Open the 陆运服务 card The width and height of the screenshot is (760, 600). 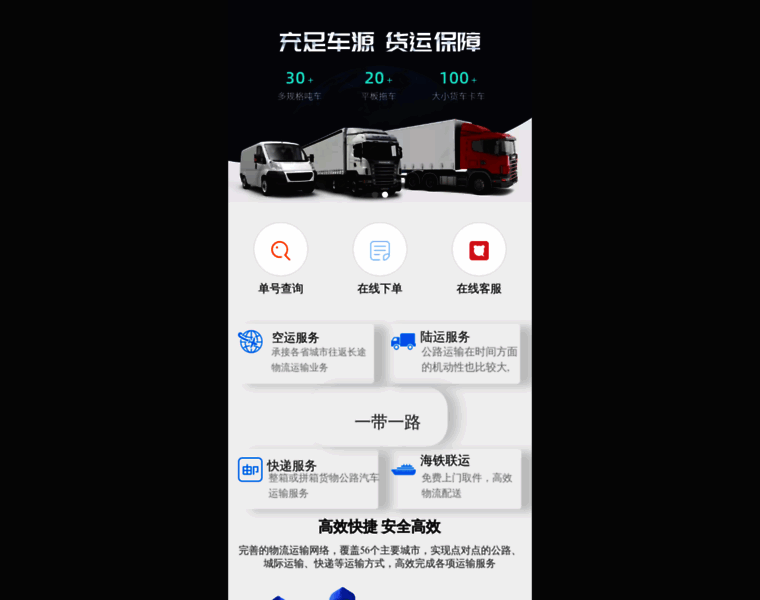[456, 352]
